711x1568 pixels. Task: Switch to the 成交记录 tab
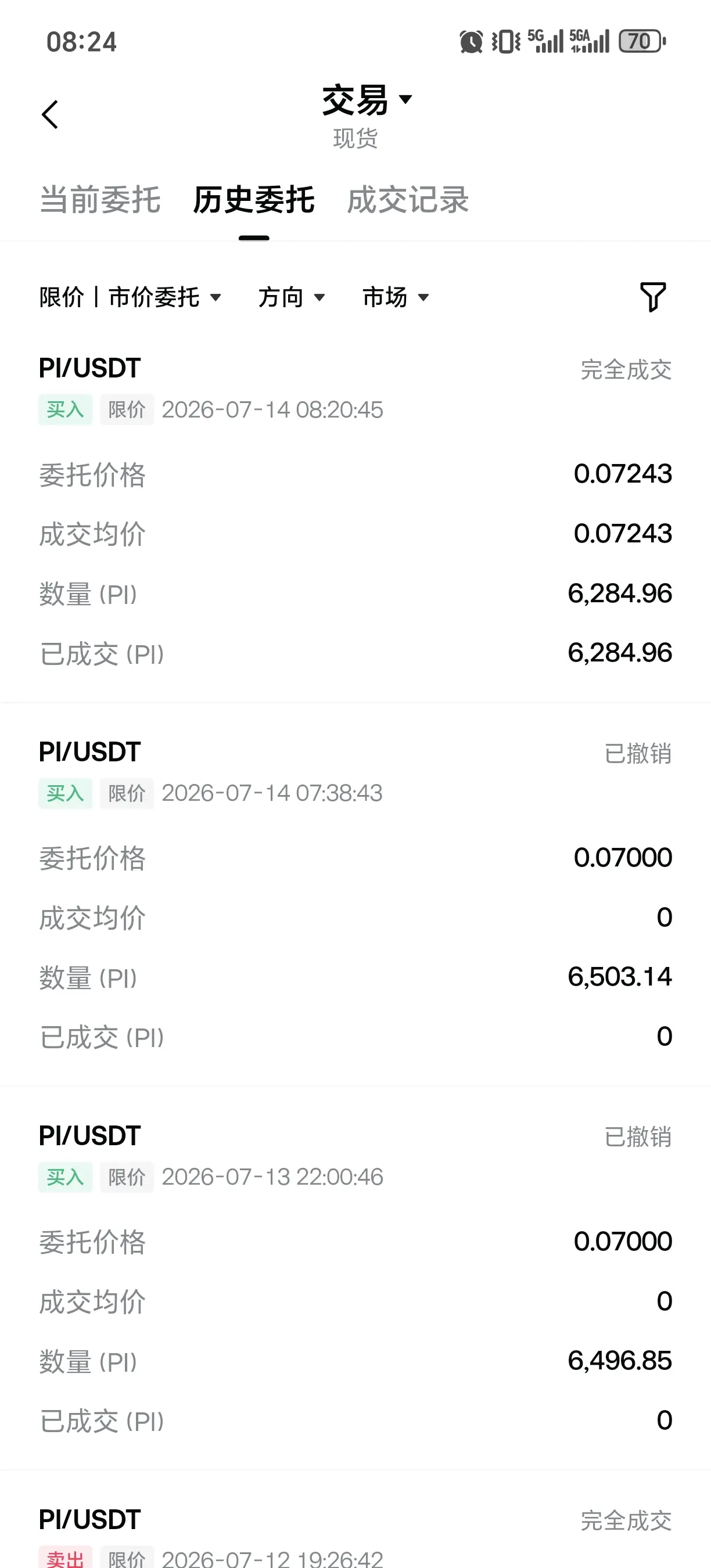(x=408, y=200)
